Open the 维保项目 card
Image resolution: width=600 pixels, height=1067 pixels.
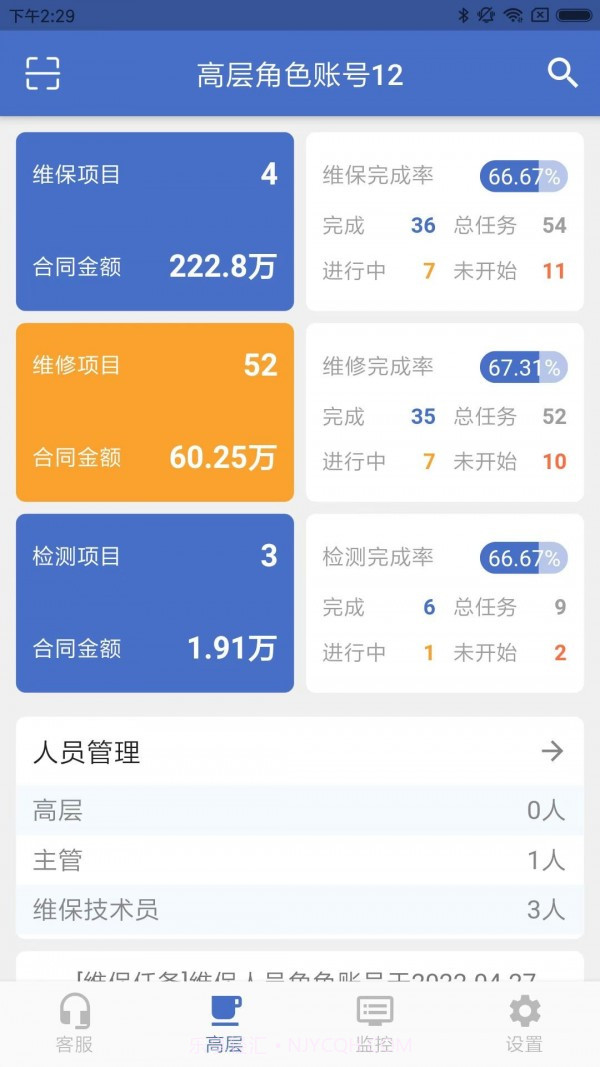(155, 221)
